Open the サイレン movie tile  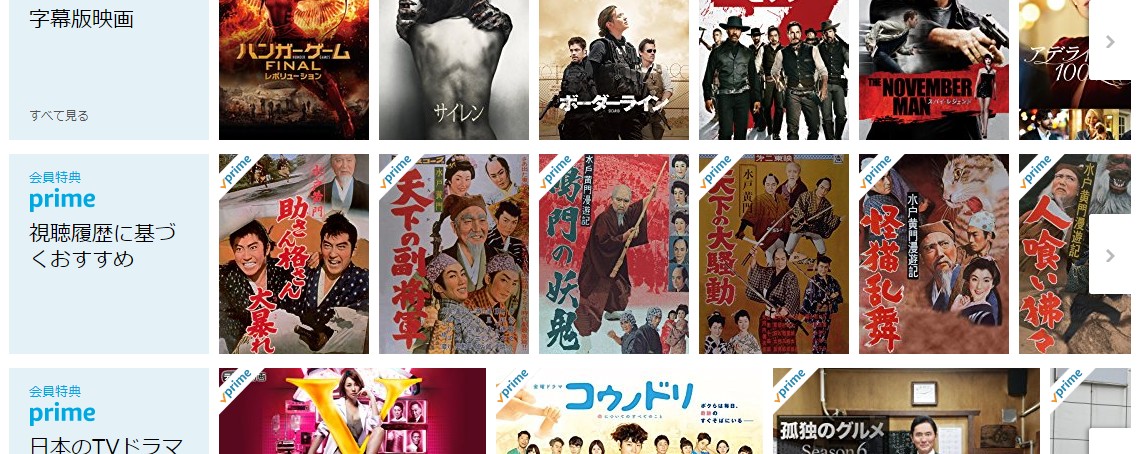click(x=453, y=70)
